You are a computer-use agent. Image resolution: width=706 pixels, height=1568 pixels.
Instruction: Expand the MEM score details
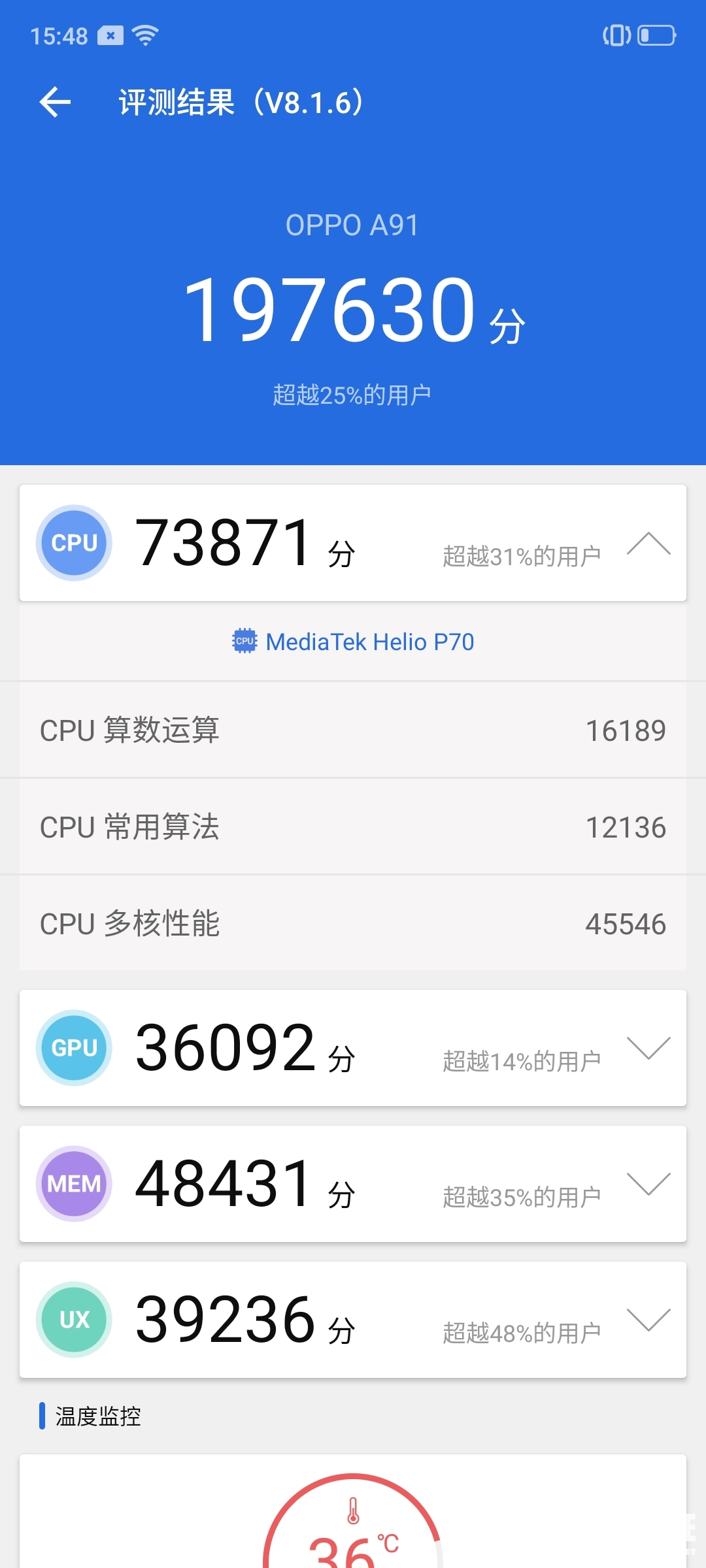point(648,1184)
